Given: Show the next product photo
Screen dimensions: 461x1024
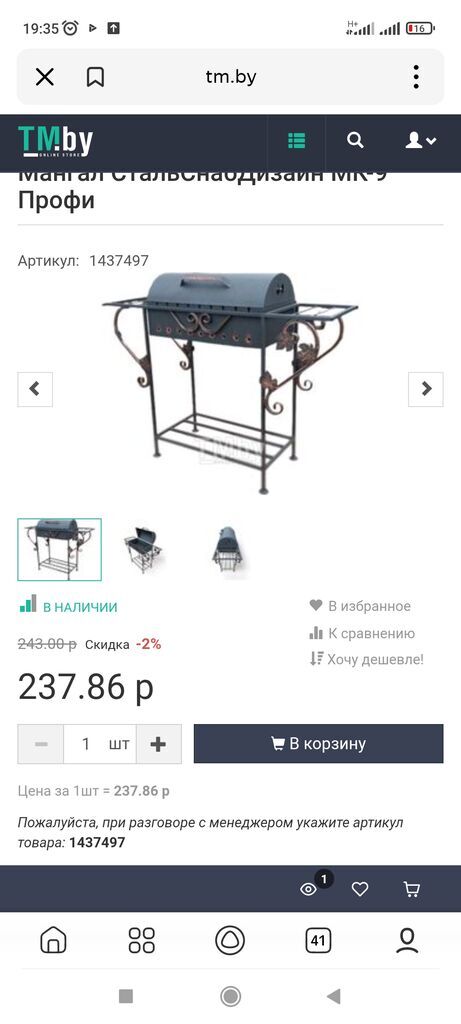Looking at the screenshot, I should click(426, 389).
